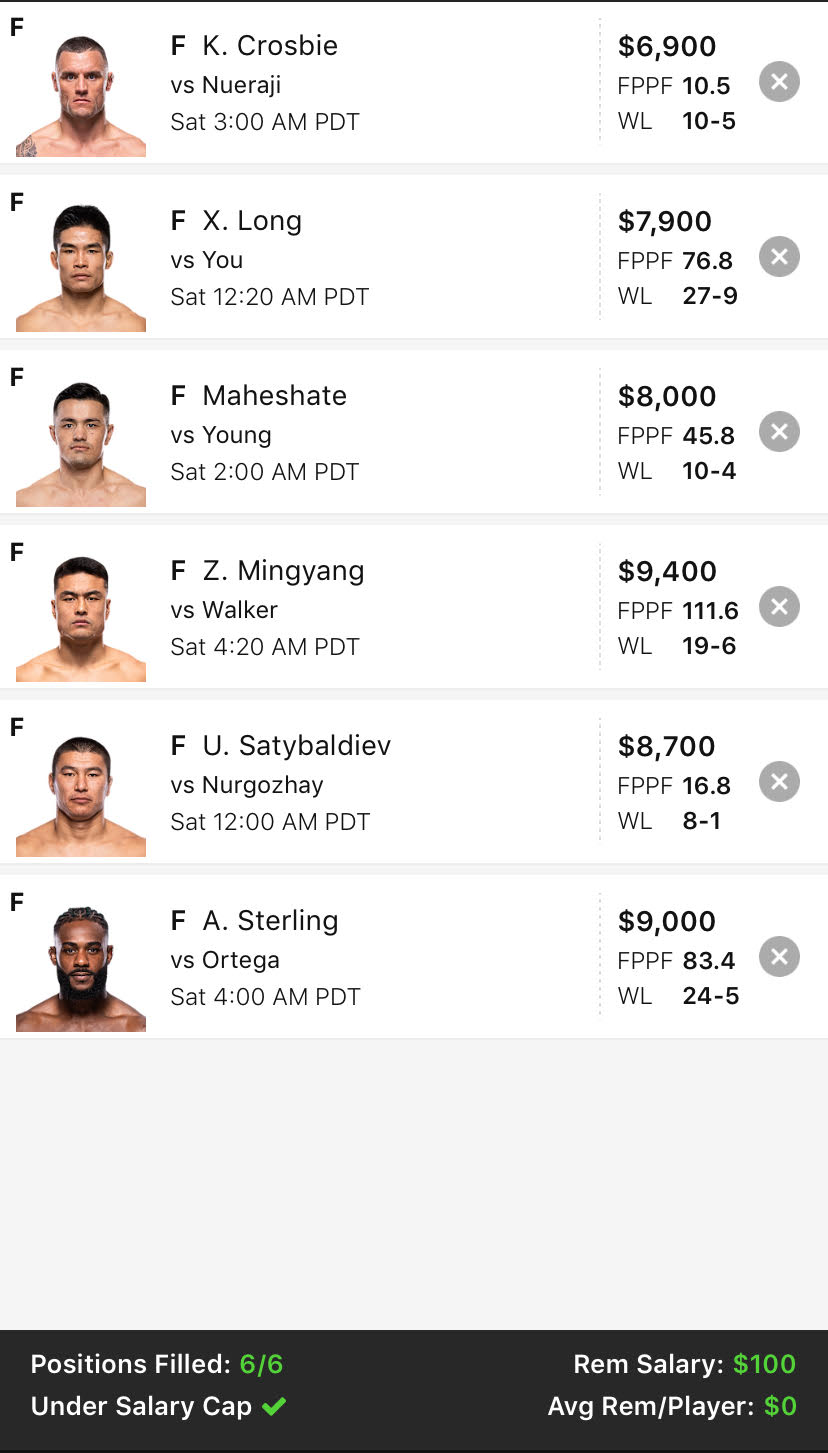Open A. Sterling's fighter details
The height and width of the screenshot is (1453, 828).
click(270, 921)
